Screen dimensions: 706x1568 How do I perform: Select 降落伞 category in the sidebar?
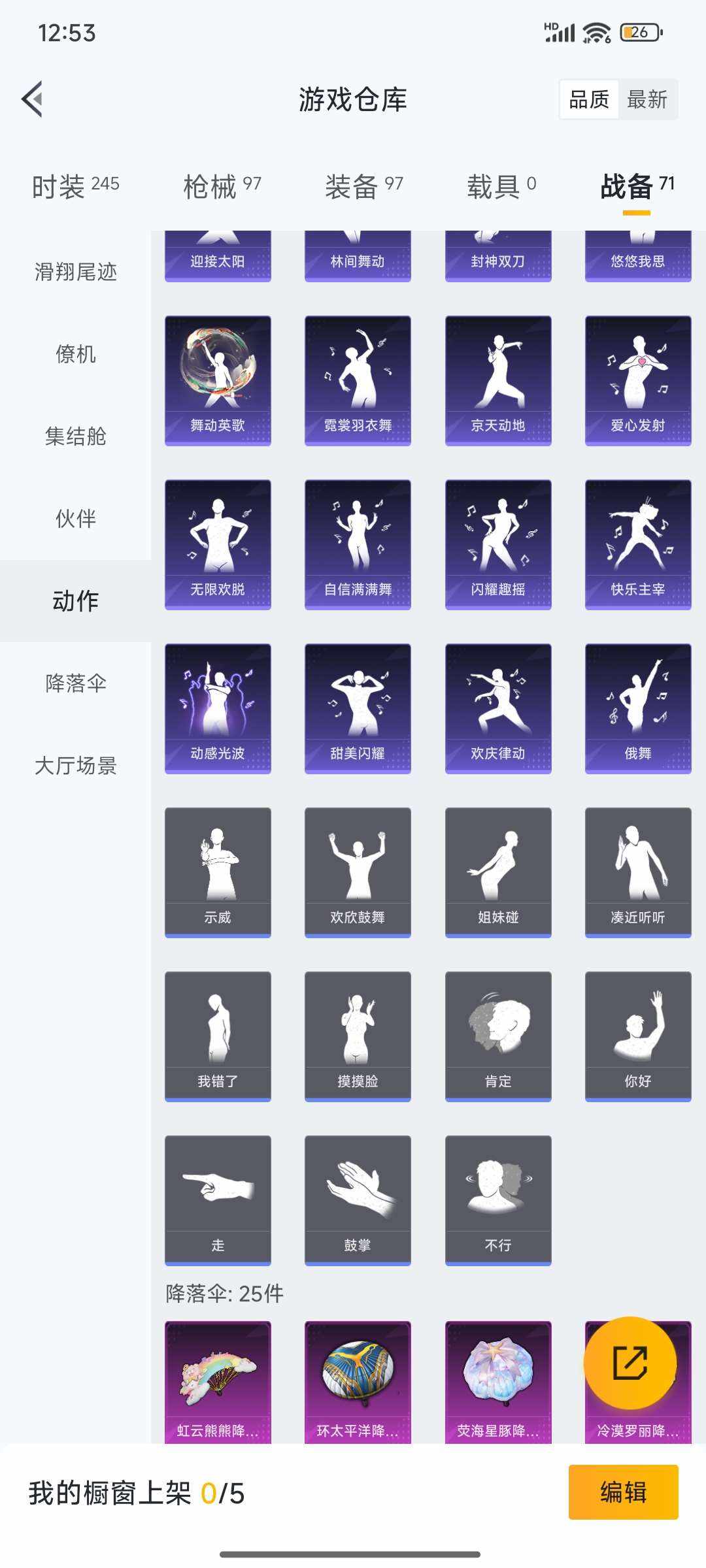point(74,684)
